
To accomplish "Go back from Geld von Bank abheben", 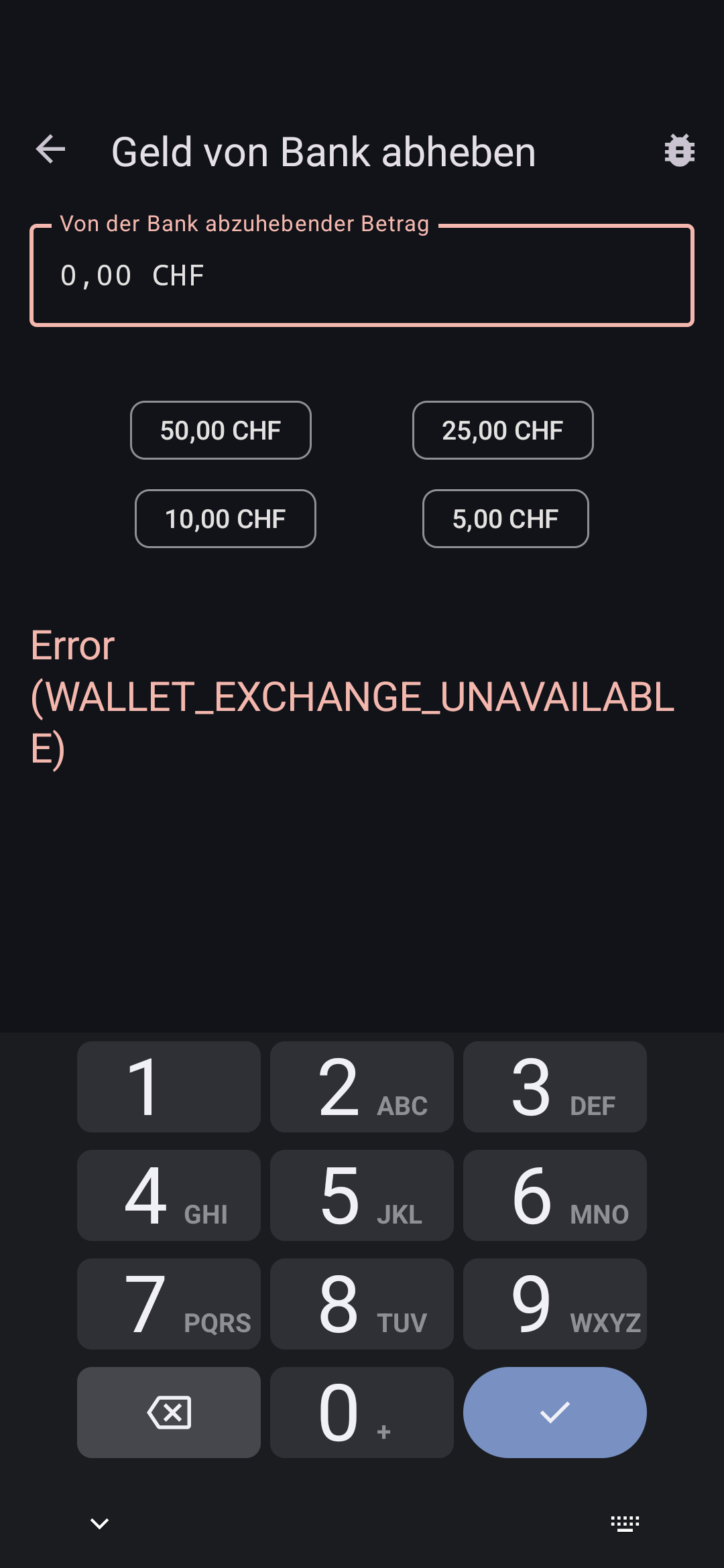I will point(50,149).
